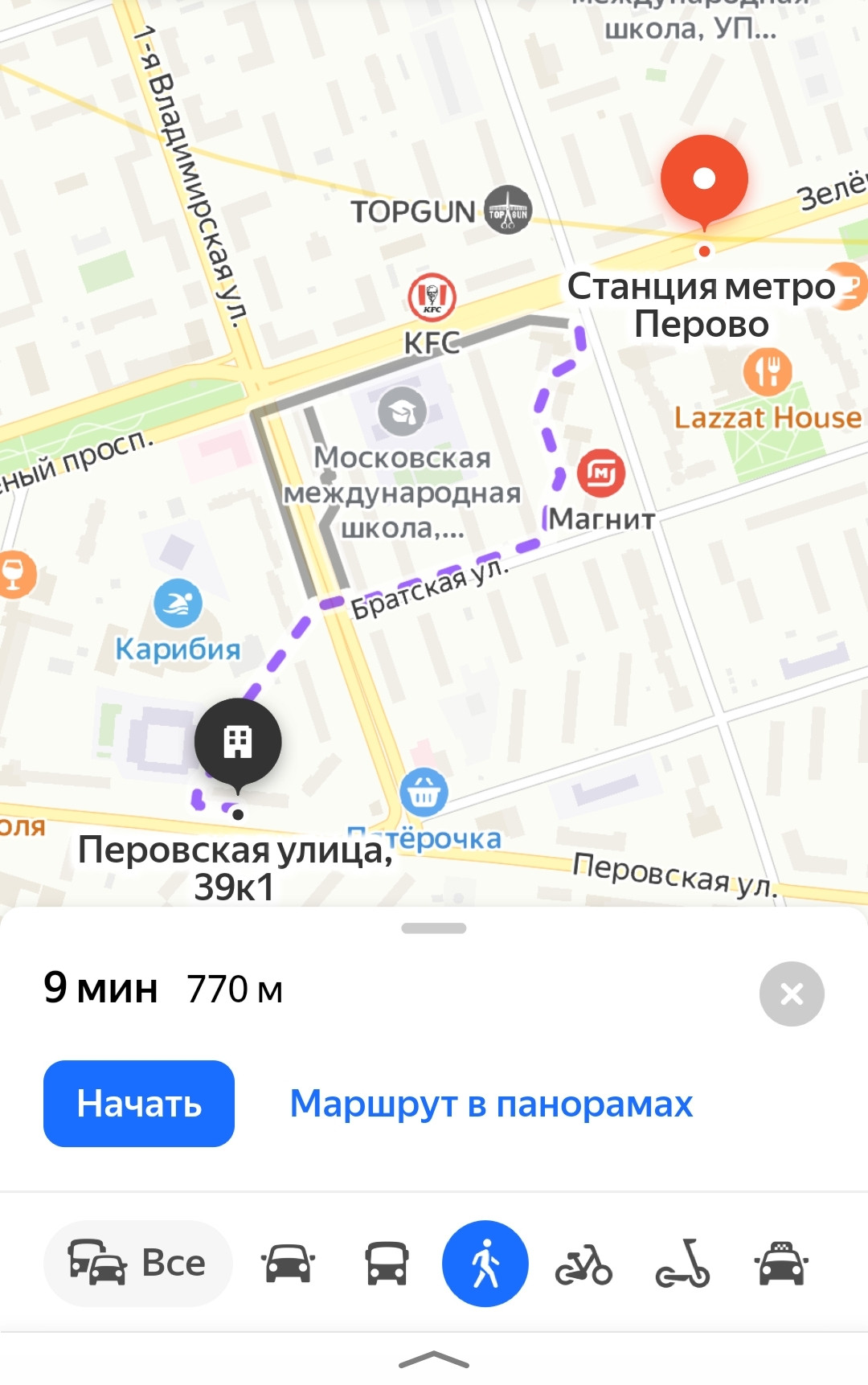This screenshot has height=1385, width=868.
Task: Select scooter route mode
Action: pyautogui.click(x=682, y=1263)
